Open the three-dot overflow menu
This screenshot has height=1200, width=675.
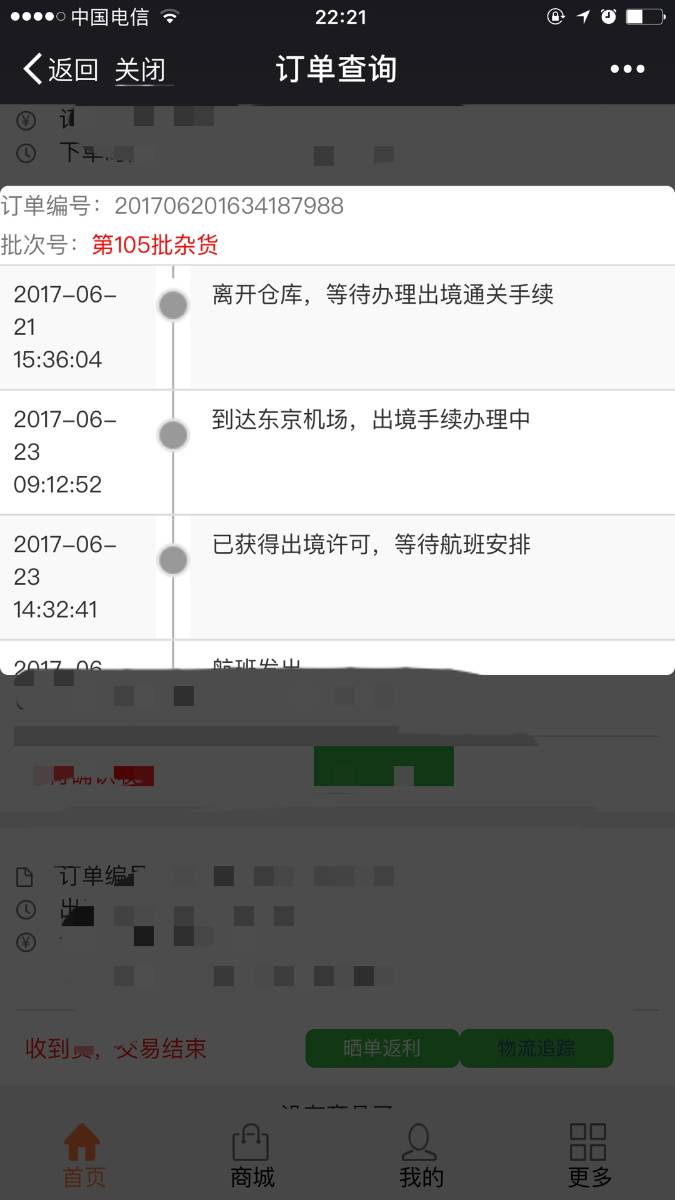627,69
